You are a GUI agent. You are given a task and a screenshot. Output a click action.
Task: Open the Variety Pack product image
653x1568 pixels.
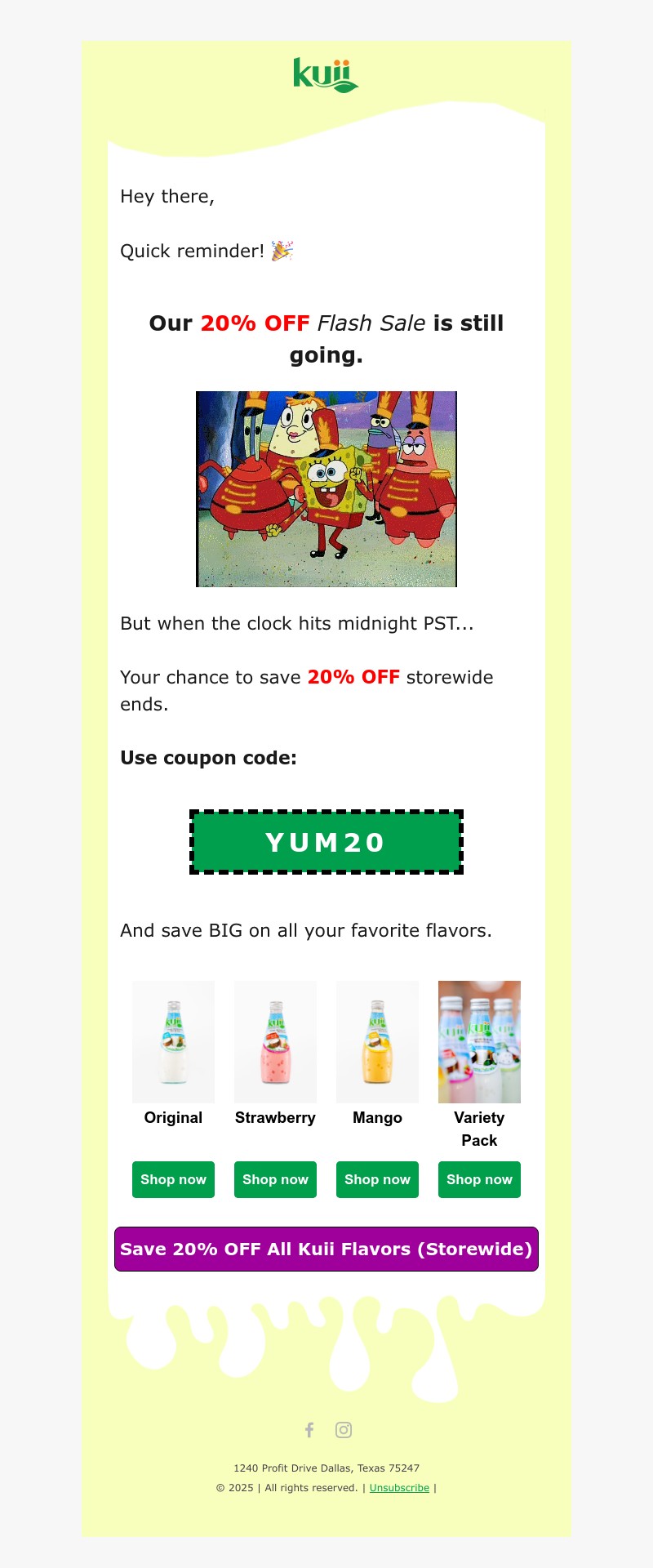[479, 1041]
